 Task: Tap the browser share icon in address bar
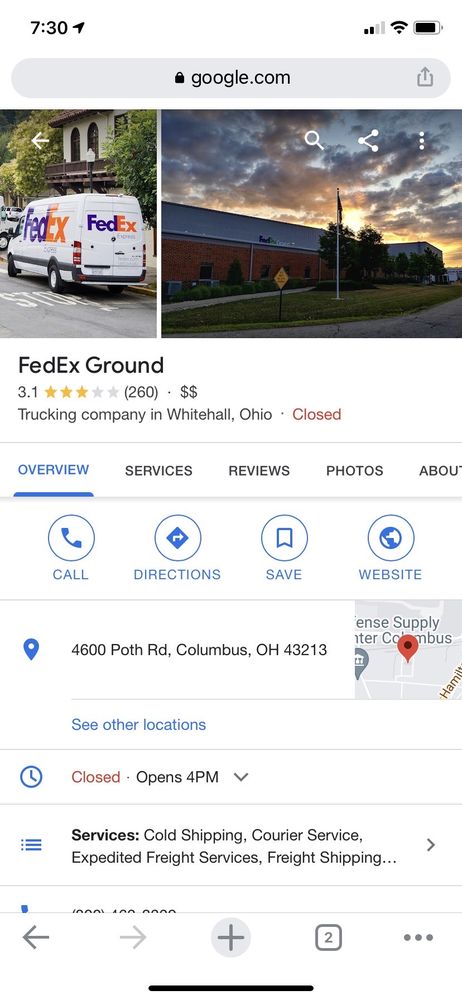425,77
